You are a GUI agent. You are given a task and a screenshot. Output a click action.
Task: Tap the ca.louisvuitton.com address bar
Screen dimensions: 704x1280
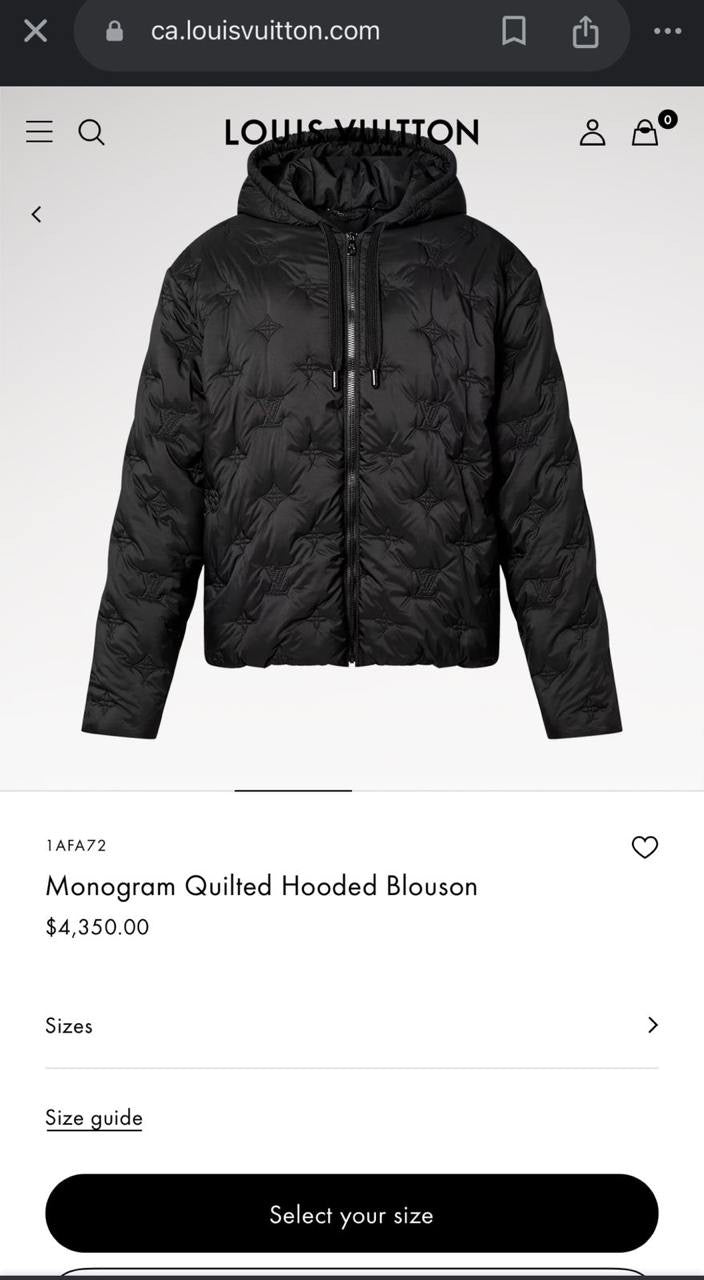click(x=265, y=31)
